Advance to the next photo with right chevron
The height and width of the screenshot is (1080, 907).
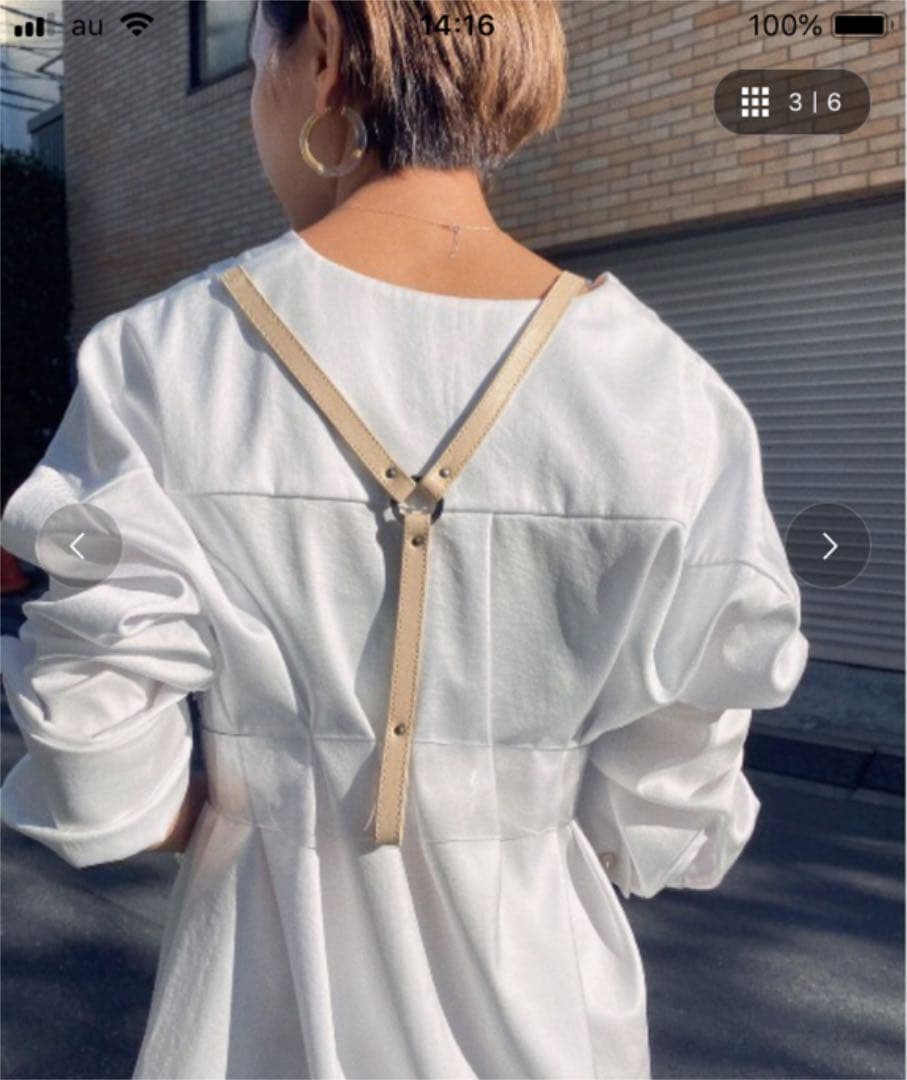tap(828, 546)
